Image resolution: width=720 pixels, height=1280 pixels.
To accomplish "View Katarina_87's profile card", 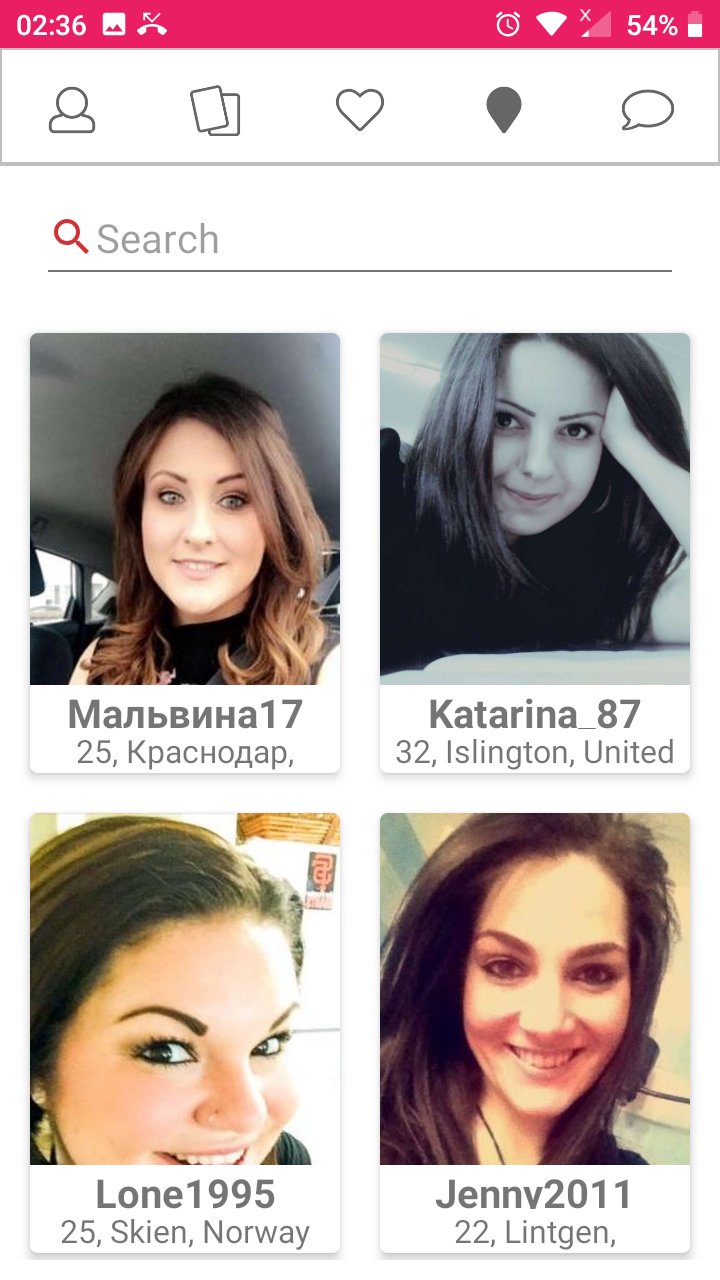I will [535, 551].
